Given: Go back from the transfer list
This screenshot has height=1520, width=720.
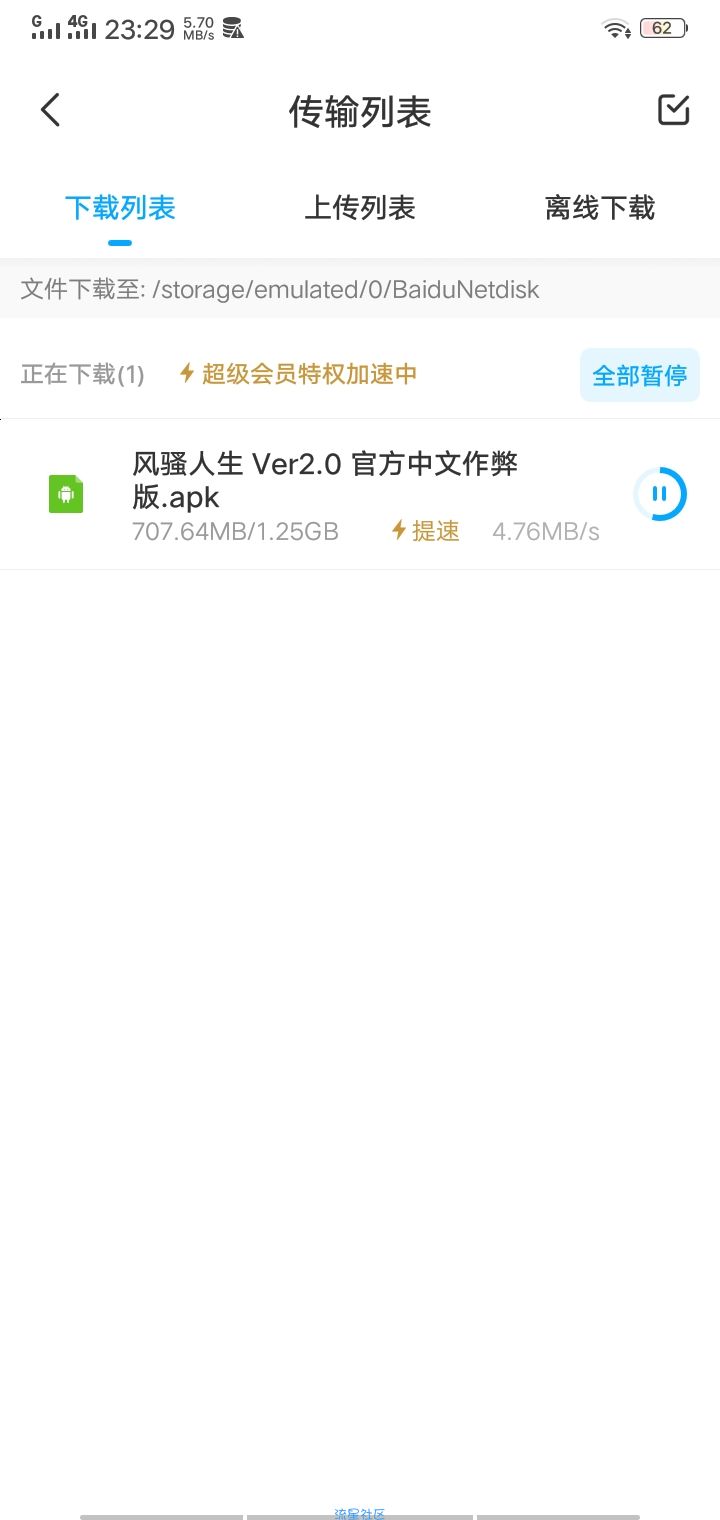Looking at the screenshot, I should pos(51,110).
